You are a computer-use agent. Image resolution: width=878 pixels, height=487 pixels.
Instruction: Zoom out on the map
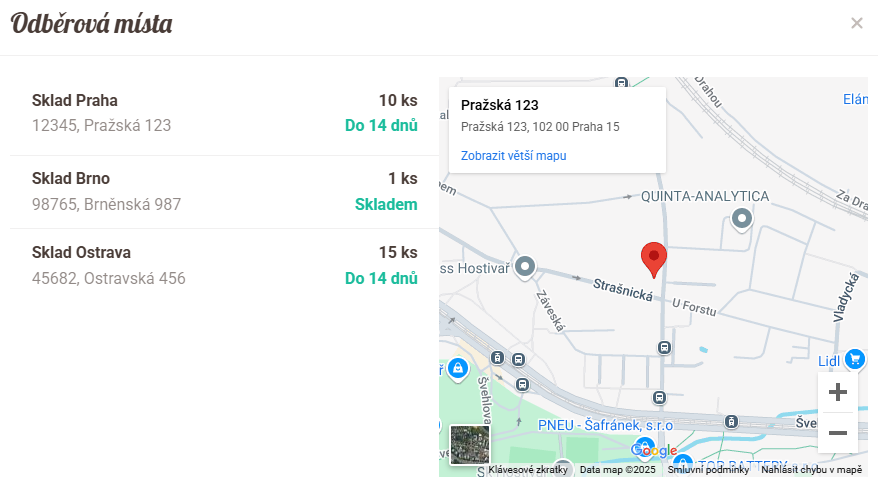point(838,433)
